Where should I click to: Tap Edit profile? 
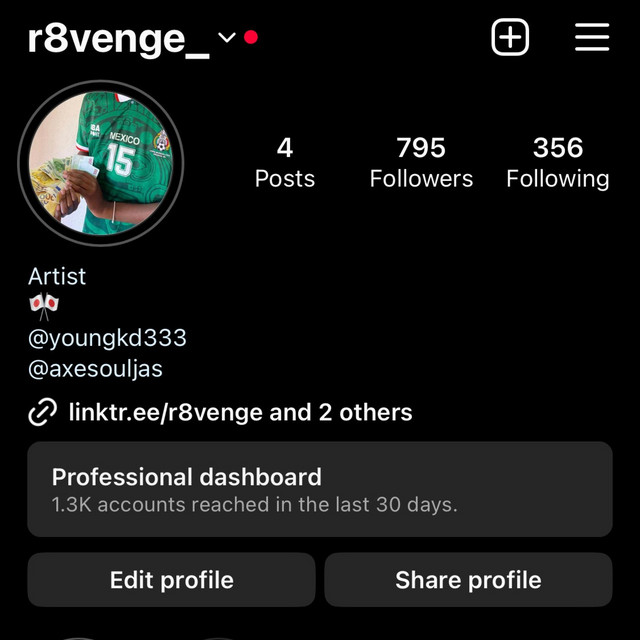pyautogui.click(x=171, y=580)
